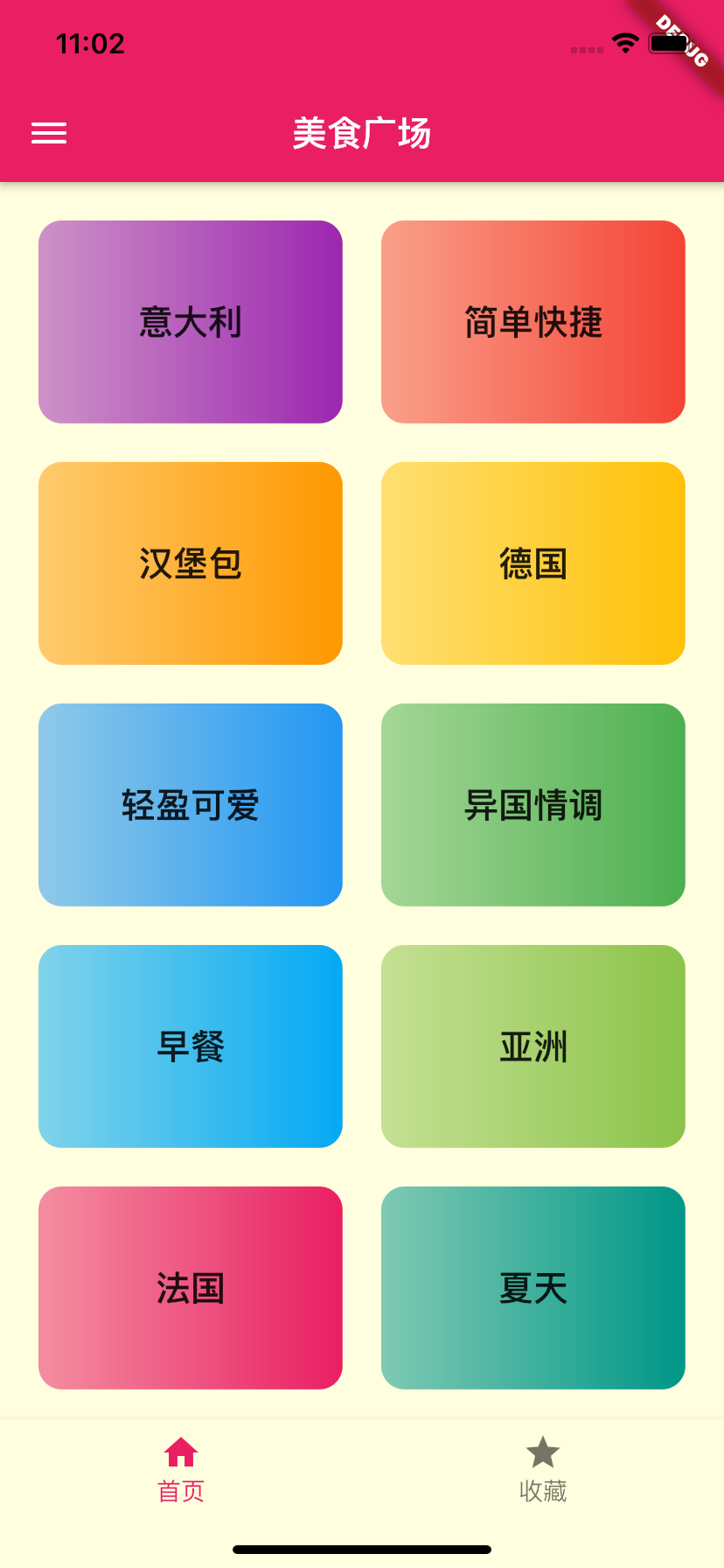Go to the 收藏 tab

coord(543,1469)
